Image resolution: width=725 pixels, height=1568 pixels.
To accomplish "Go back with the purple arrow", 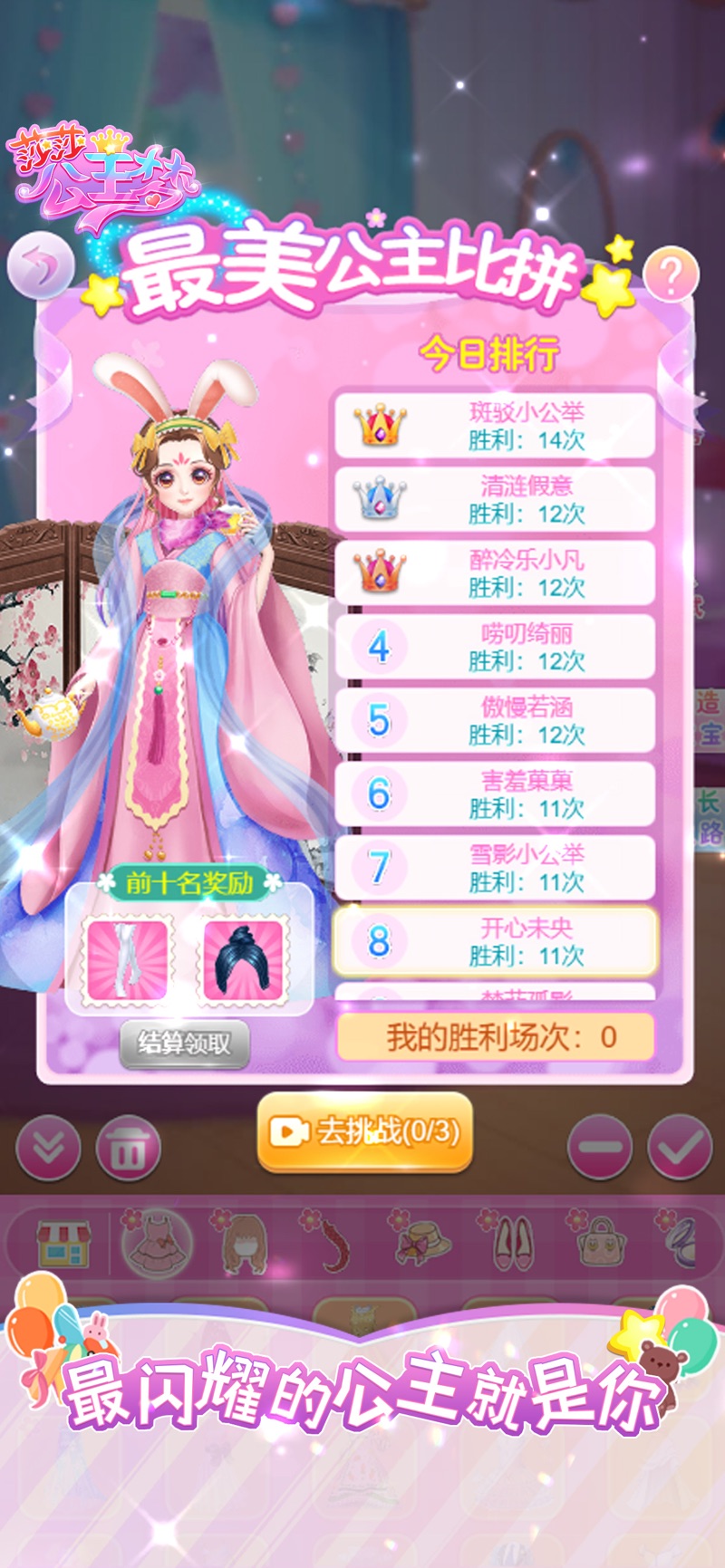I will (41, 265).
